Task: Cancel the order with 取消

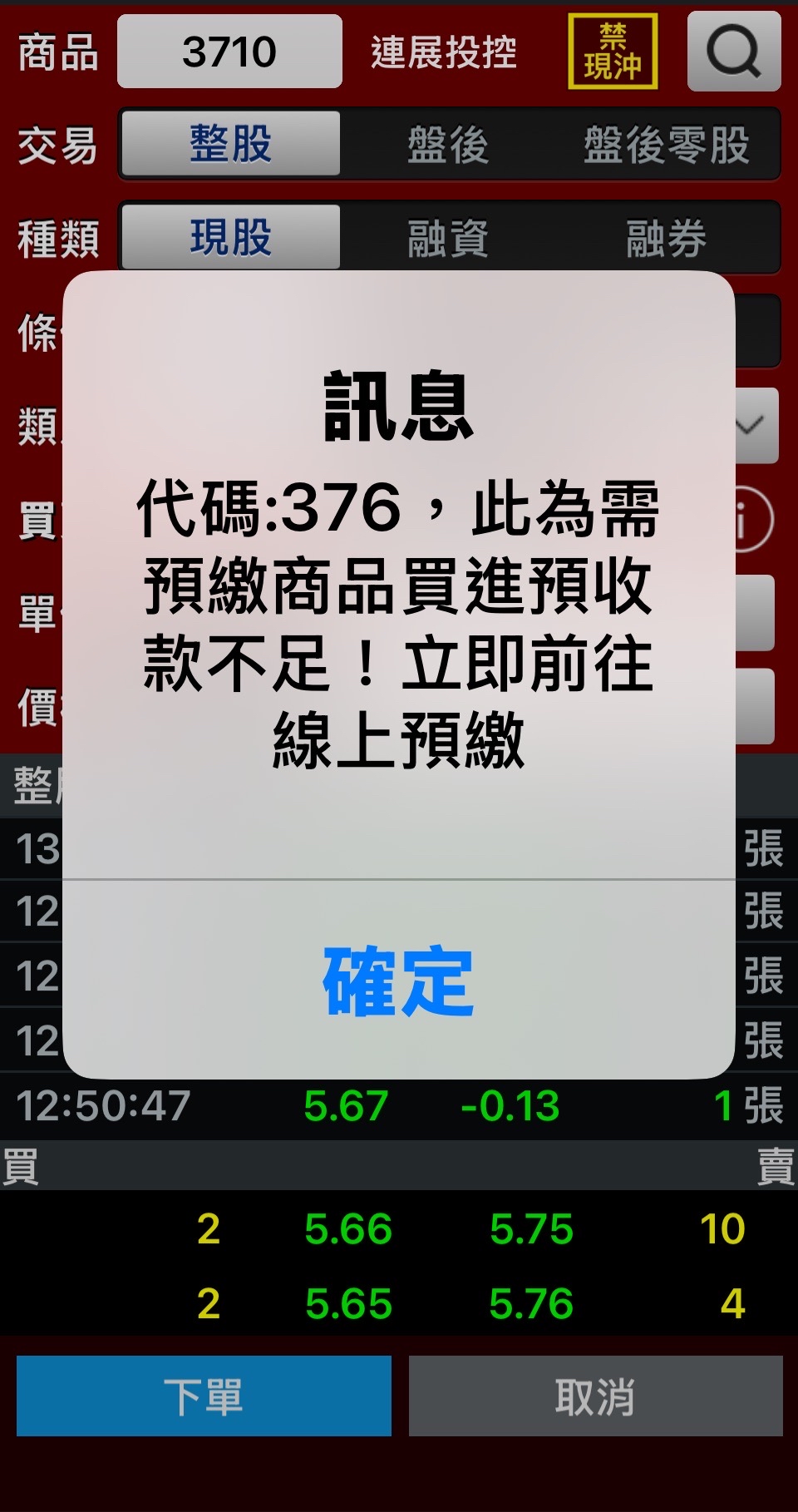Action: click(x=595, y=1396)
